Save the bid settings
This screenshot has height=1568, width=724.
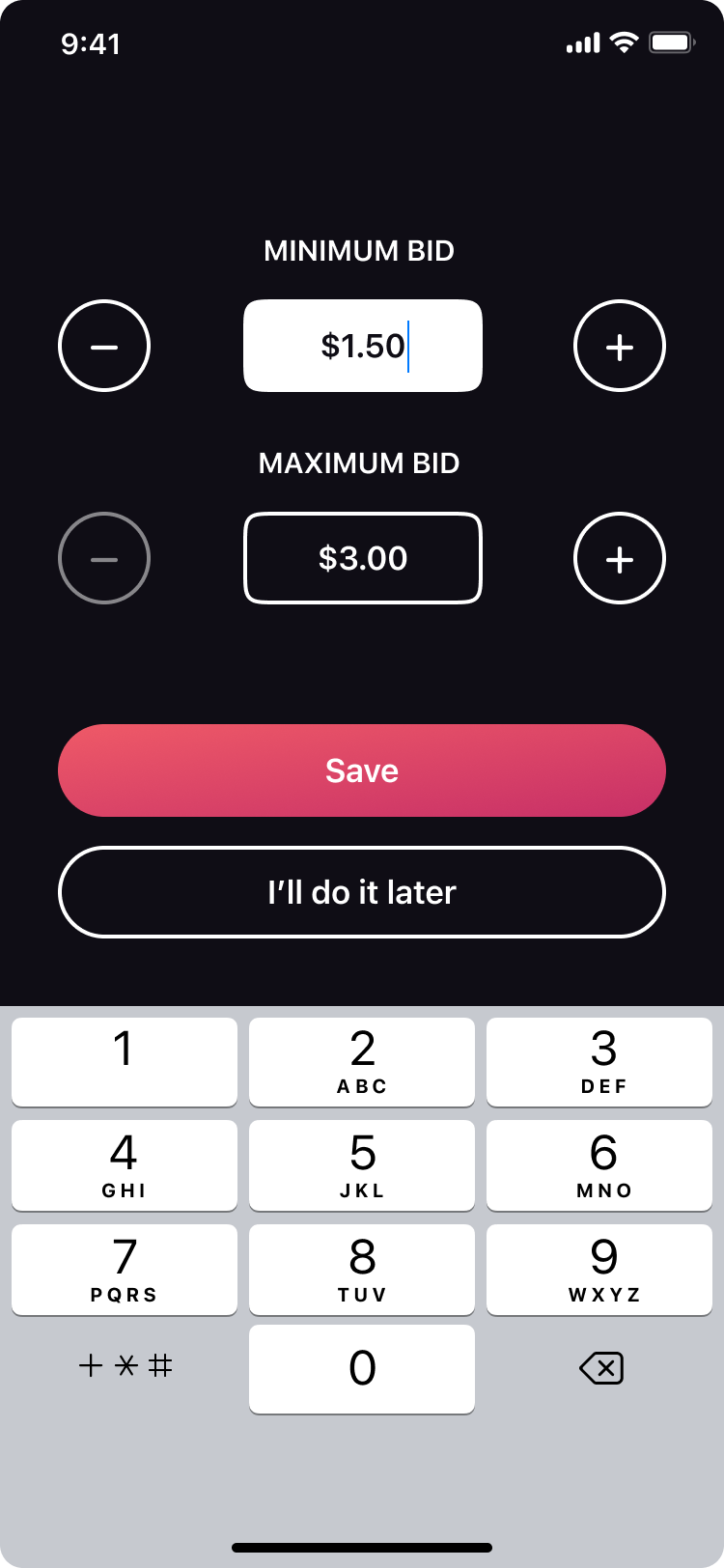(x=362, y=770)
